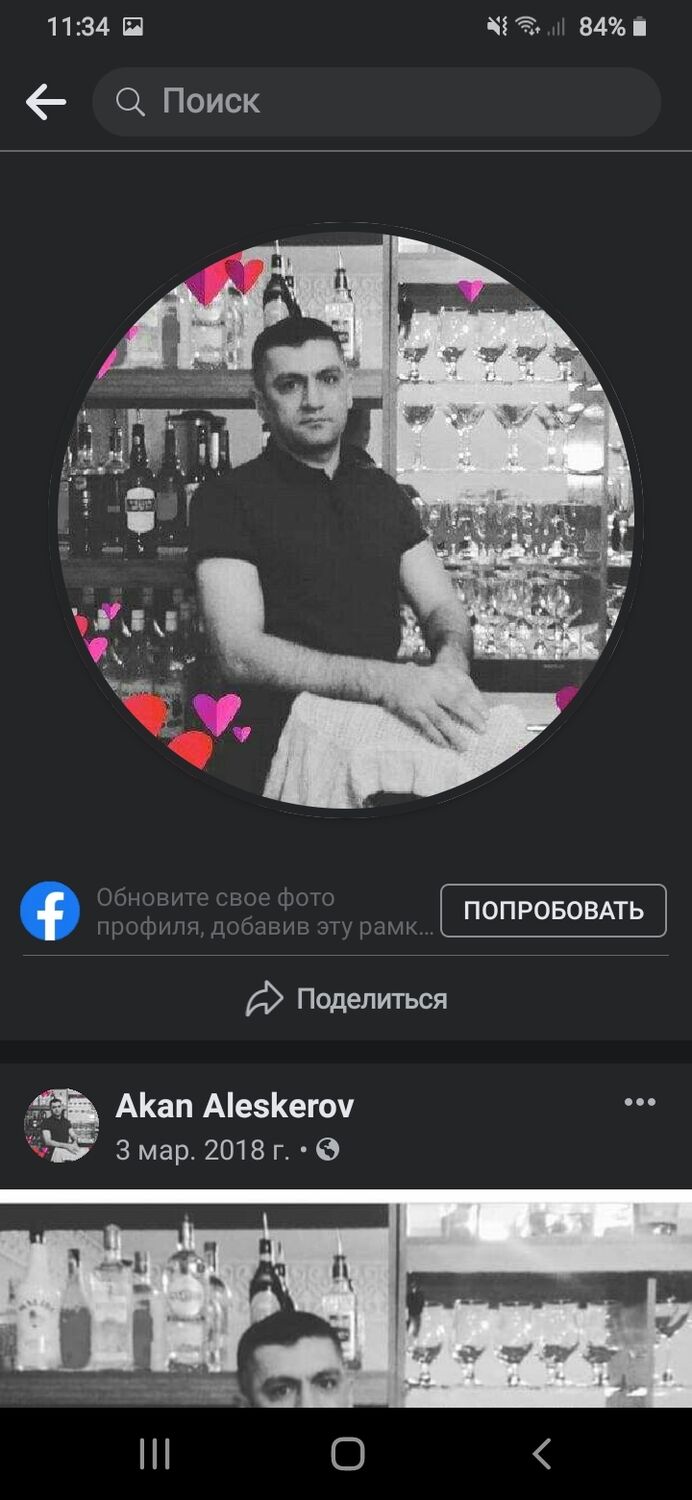Go back using the top arrow

click(x=46, y=102)
